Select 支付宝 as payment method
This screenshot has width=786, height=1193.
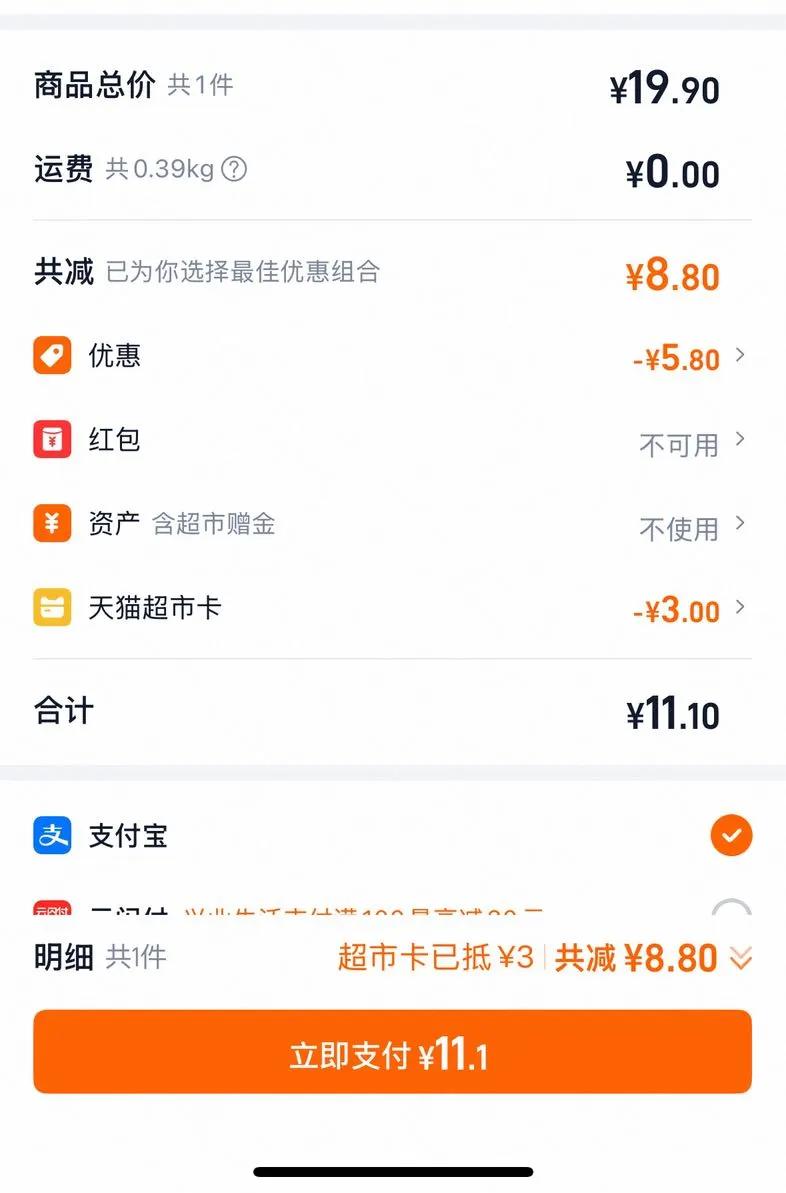(393, 835)
